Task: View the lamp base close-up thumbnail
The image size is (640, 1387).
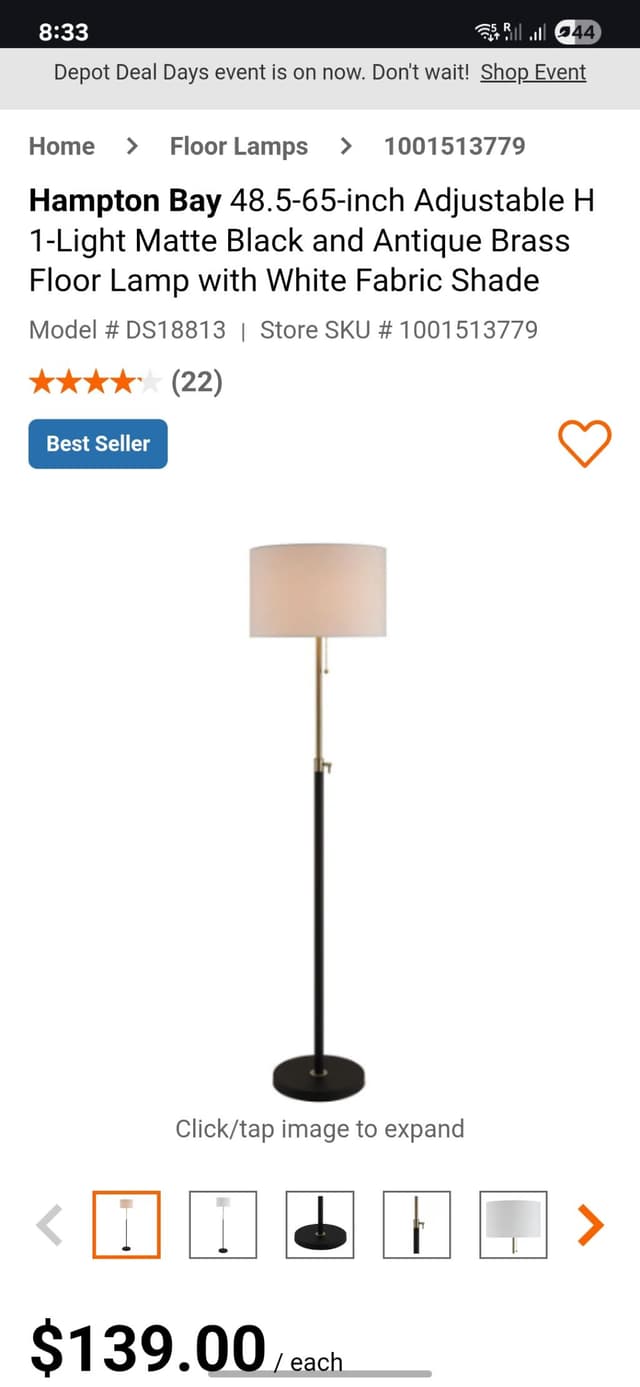Action: coord(320,1224)
